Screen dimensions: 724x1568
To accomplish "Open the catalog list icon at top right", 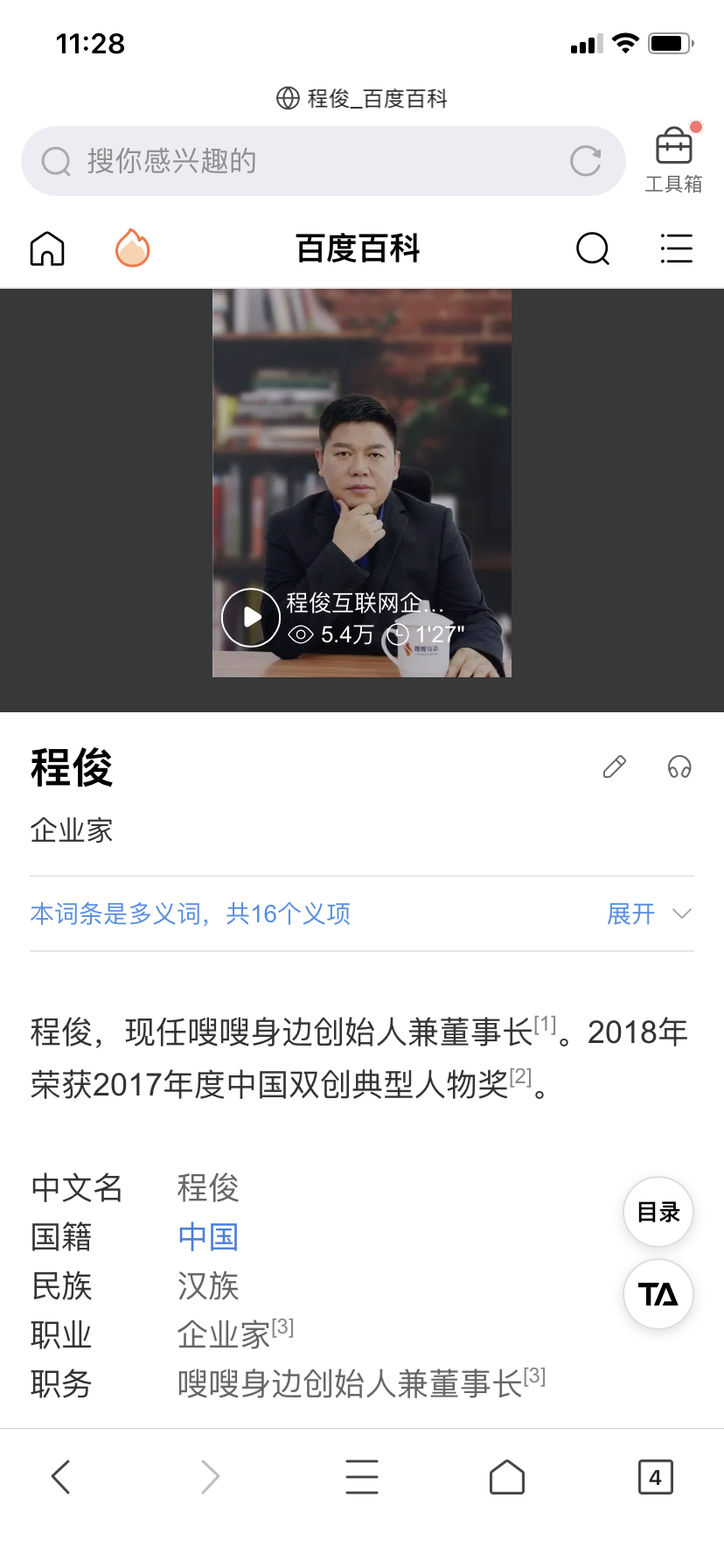I will click(x=676, y=248).
